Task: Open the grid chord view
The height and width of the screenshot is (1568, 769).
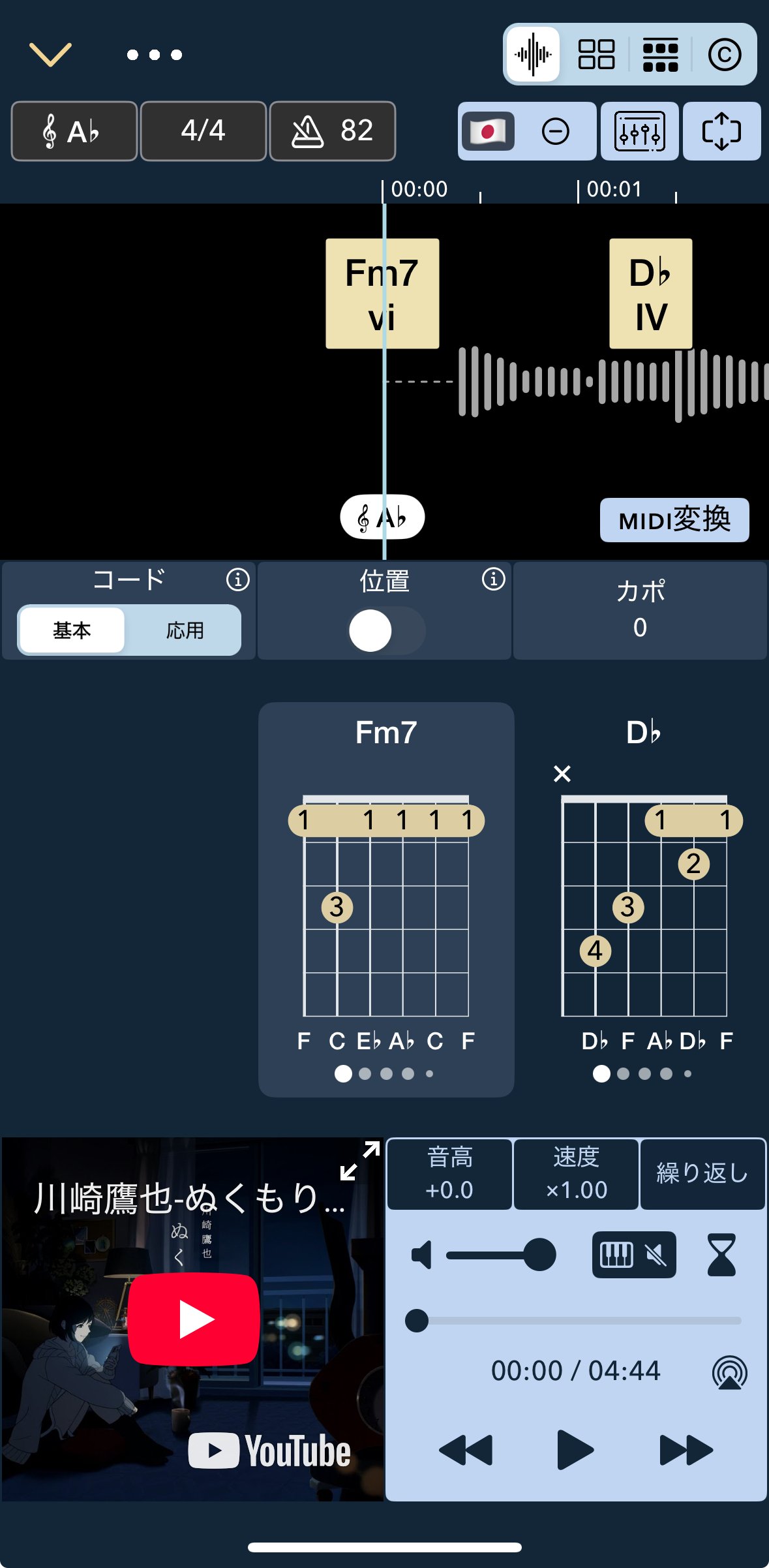Action: pyautogui.click(x=597, y=55)
